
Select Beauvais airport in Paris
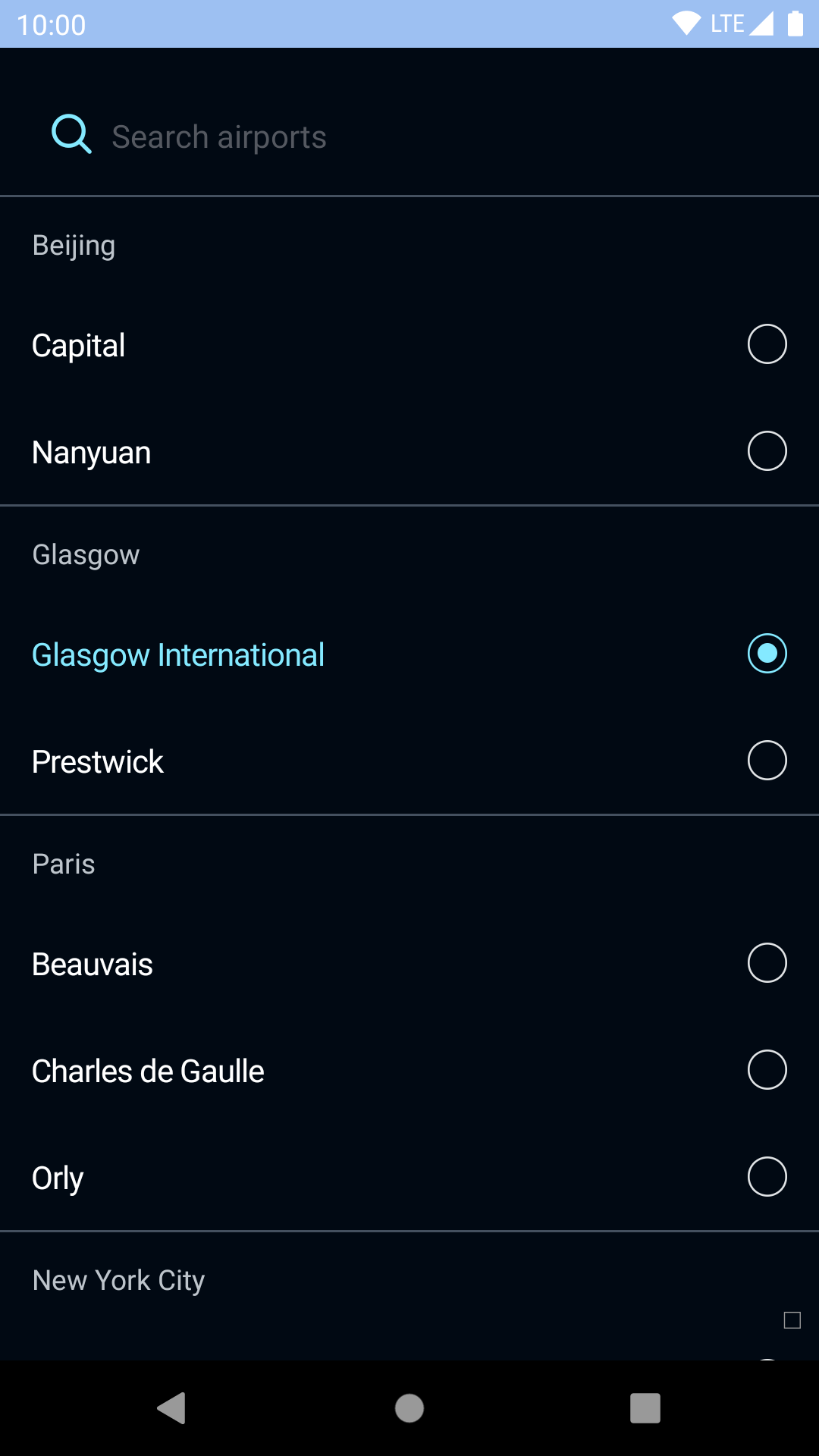click(x=767, y=963)
